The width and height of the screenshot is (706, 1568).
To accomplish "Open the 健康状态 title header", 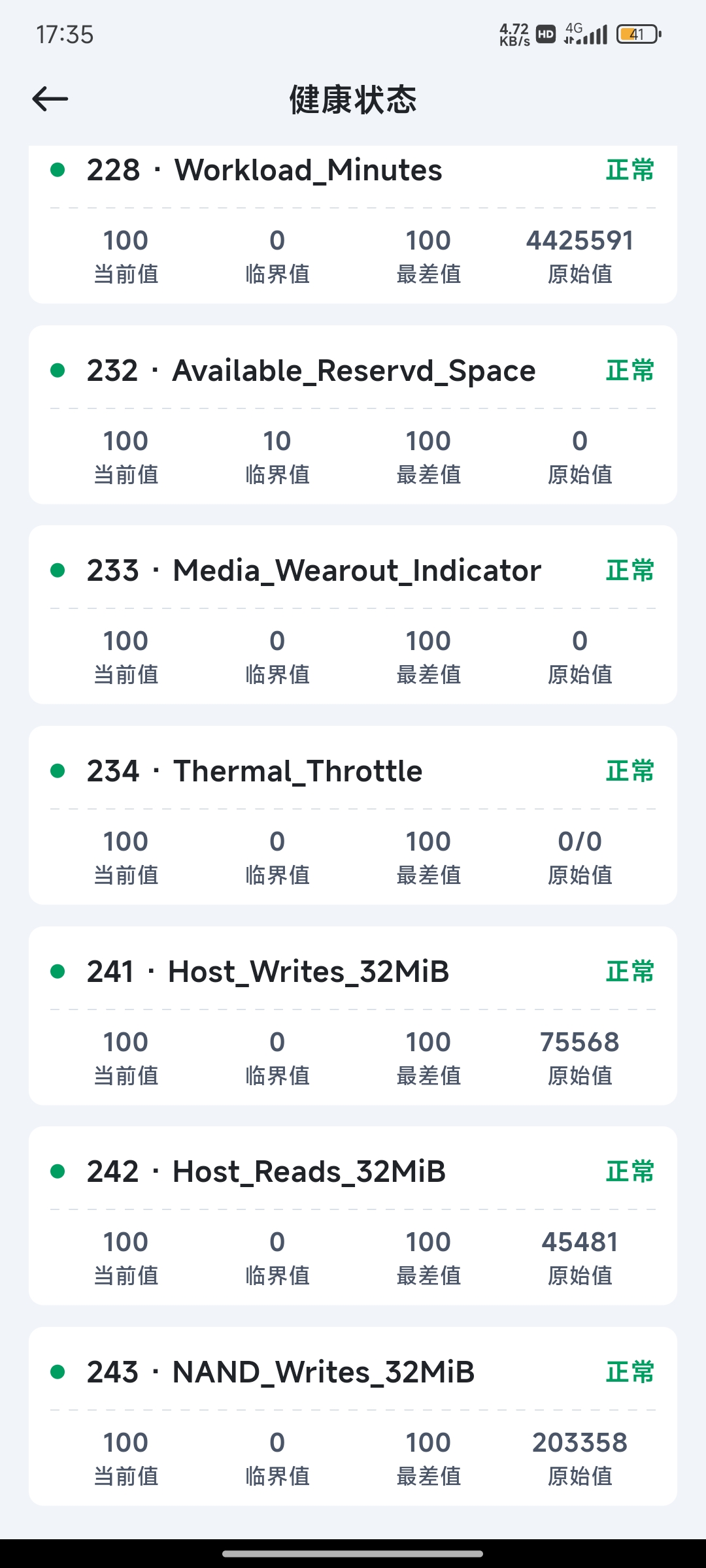I will click(353, 99).
